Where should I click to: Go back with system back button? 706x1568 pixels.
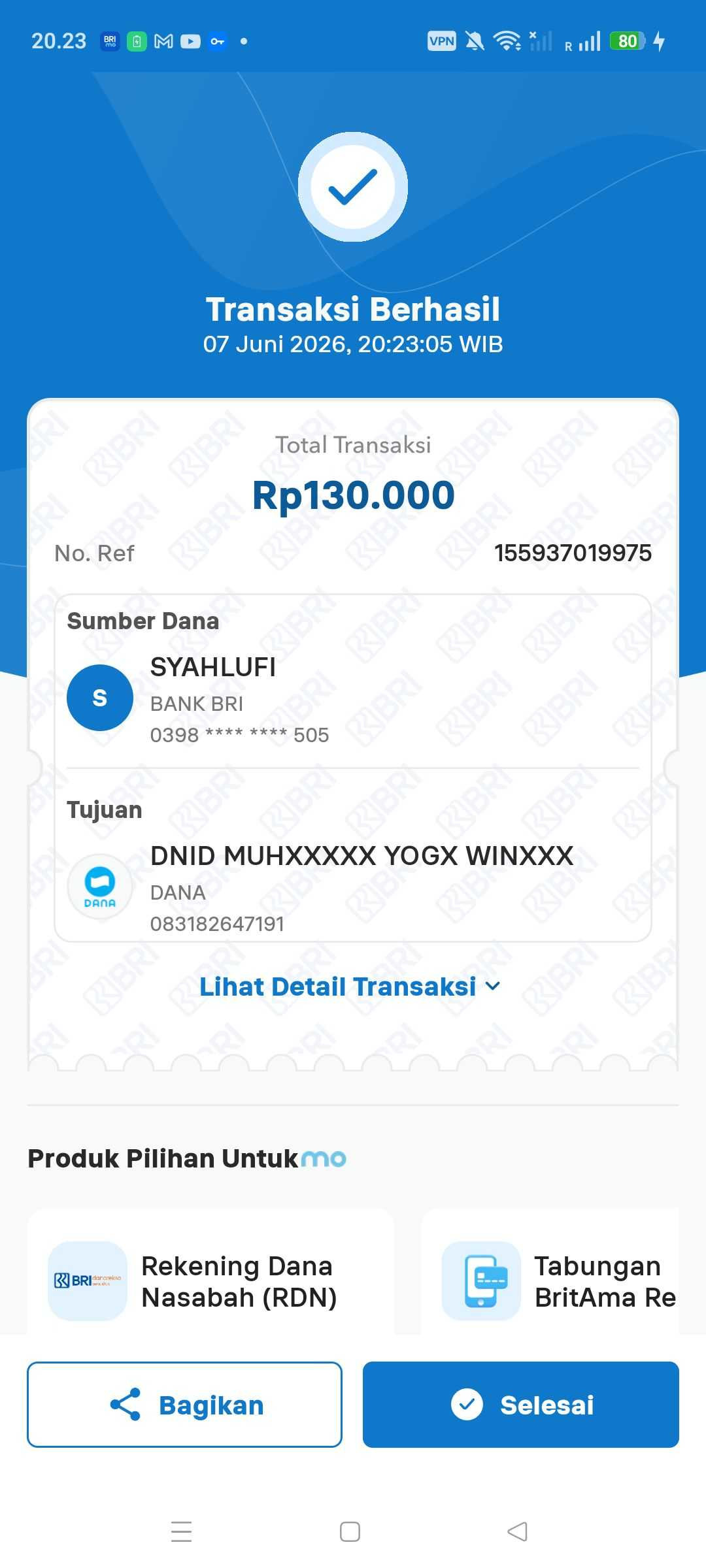(x=518, y=1531)
